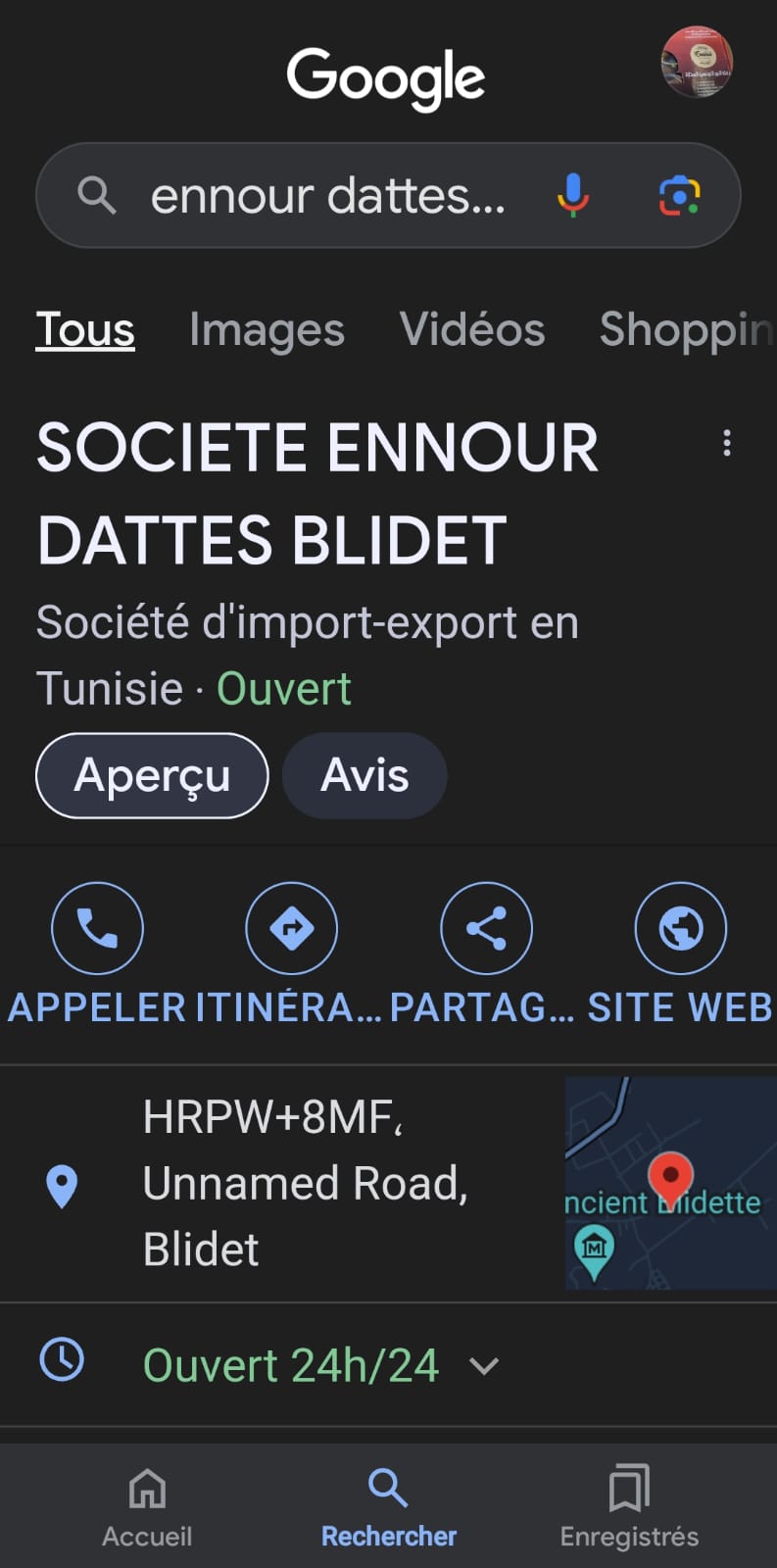Select the Avis chip
Viewport: 777px width, 1568px height.
(364, 775)
